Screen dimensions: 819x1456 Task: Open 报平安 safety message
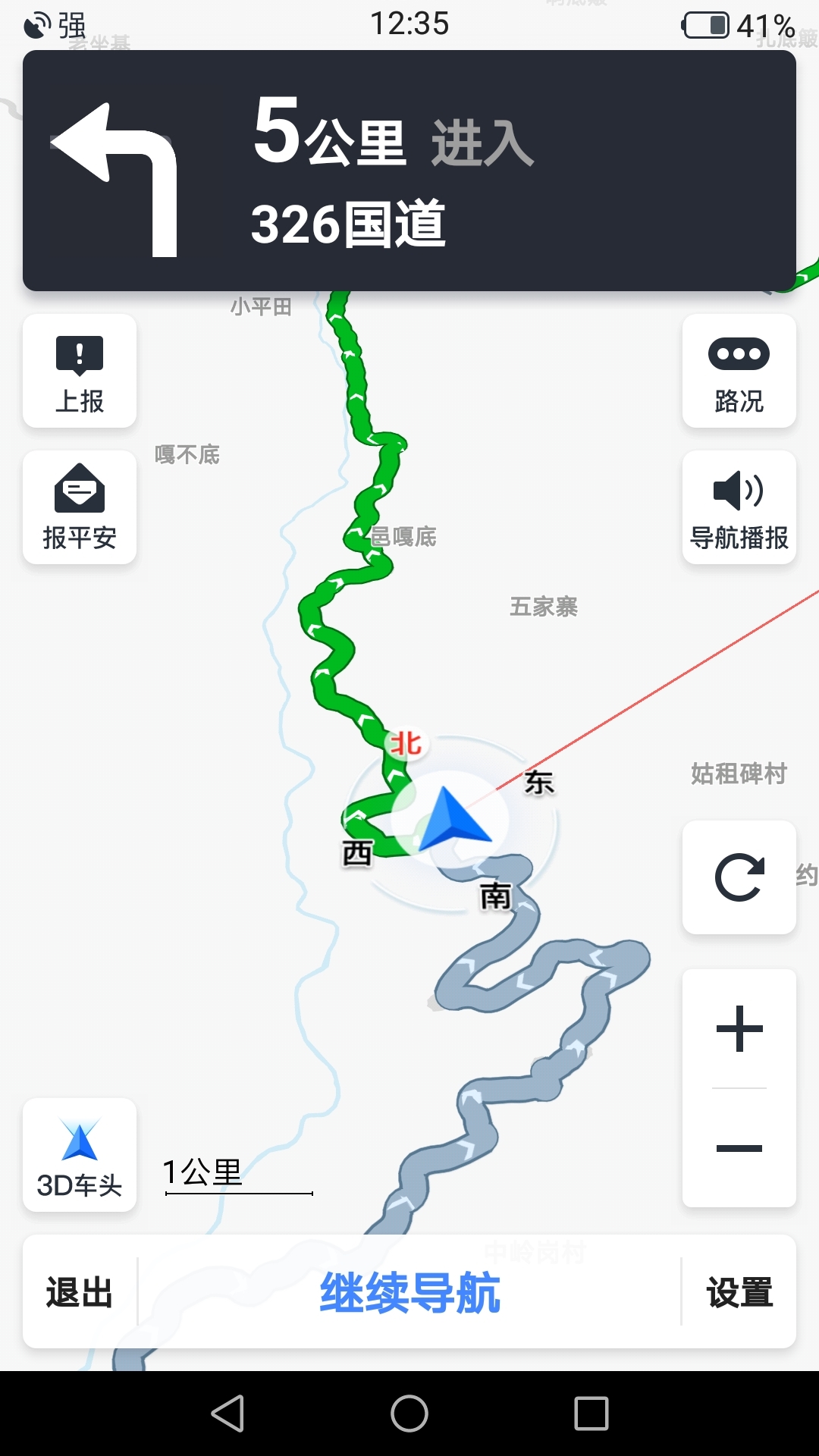point(80,507)
